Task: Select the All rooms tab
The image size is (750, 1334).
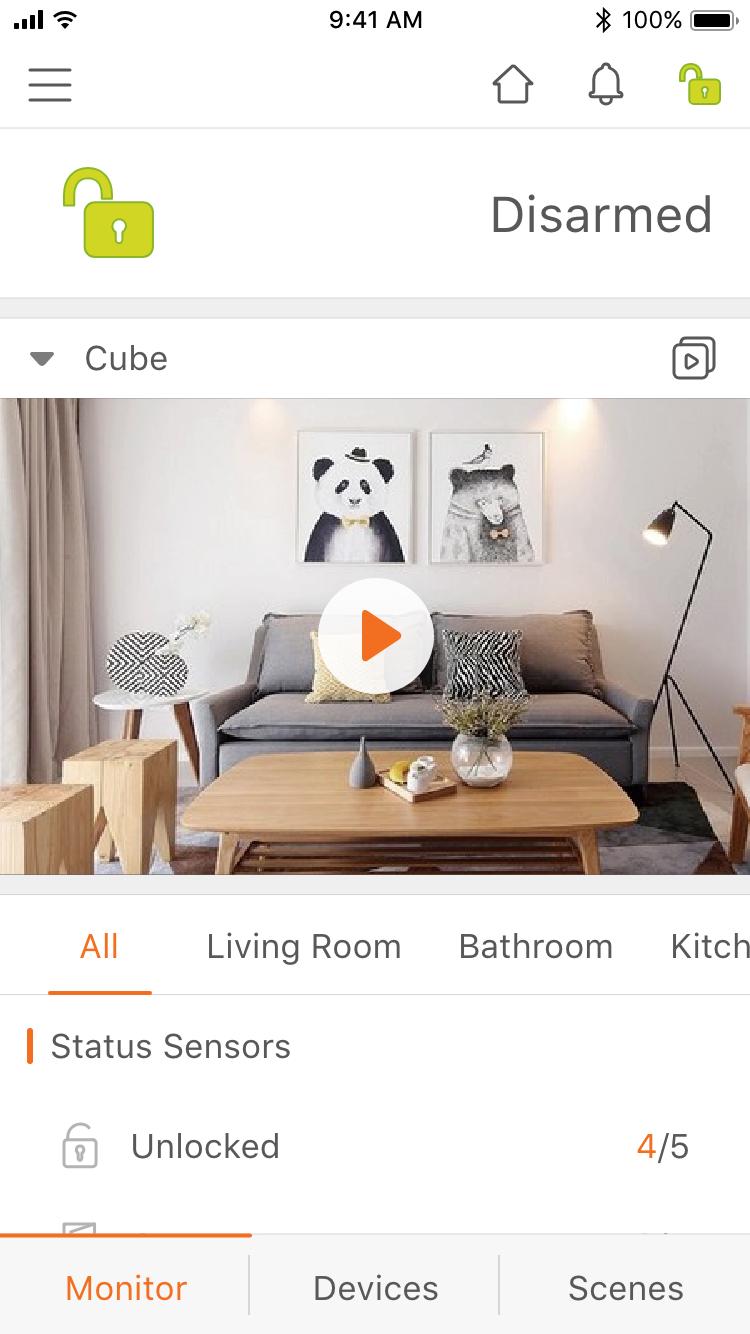Action: (99, 946)
